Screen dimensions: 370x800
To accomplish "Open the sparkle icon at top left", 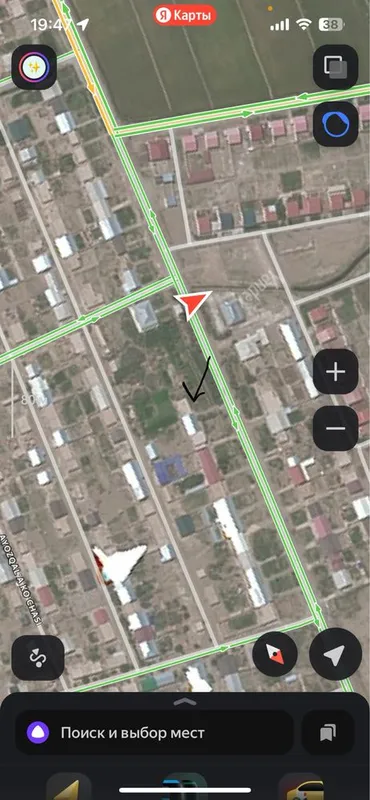I will tap(34, 67).
